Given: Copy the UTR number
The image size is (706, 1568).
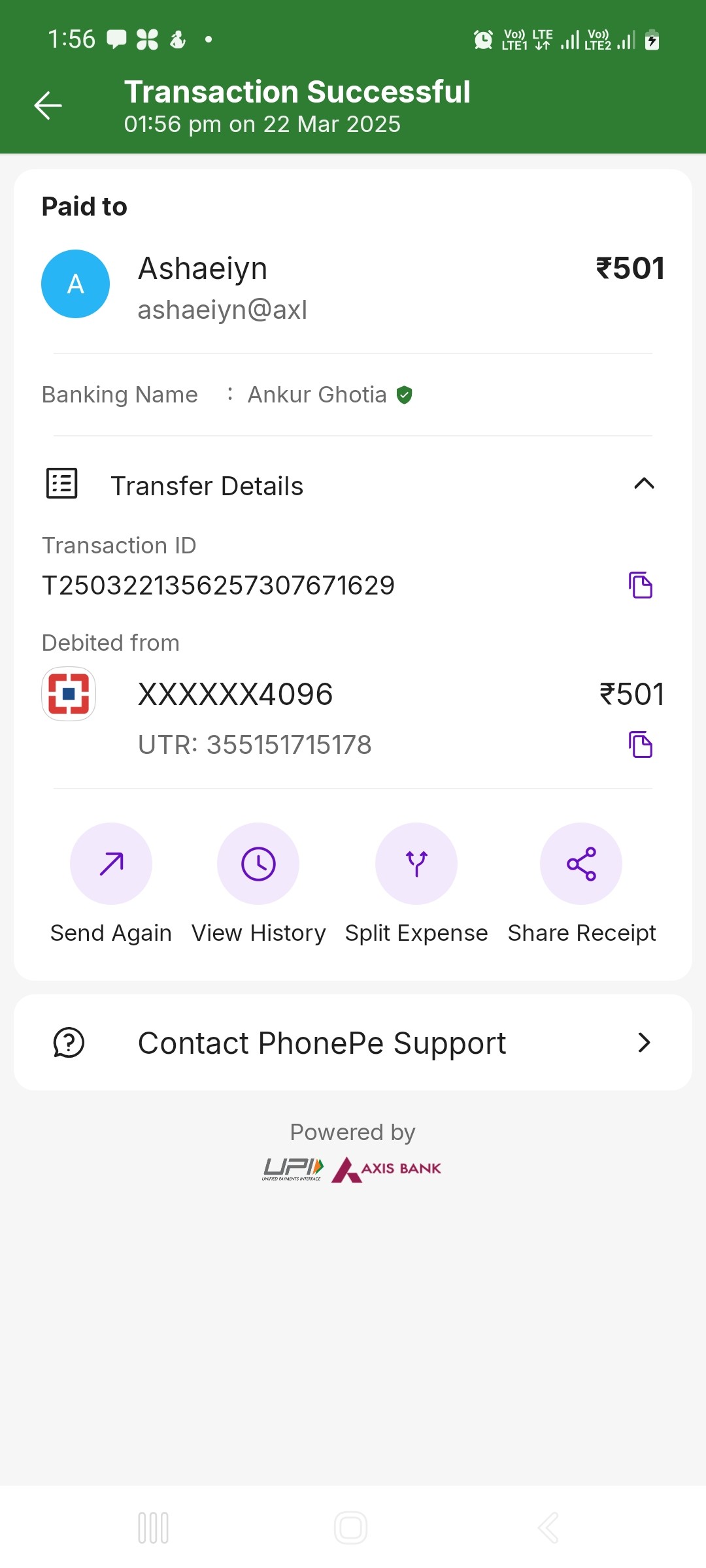Looking at the screenshot, I should 641,745.
